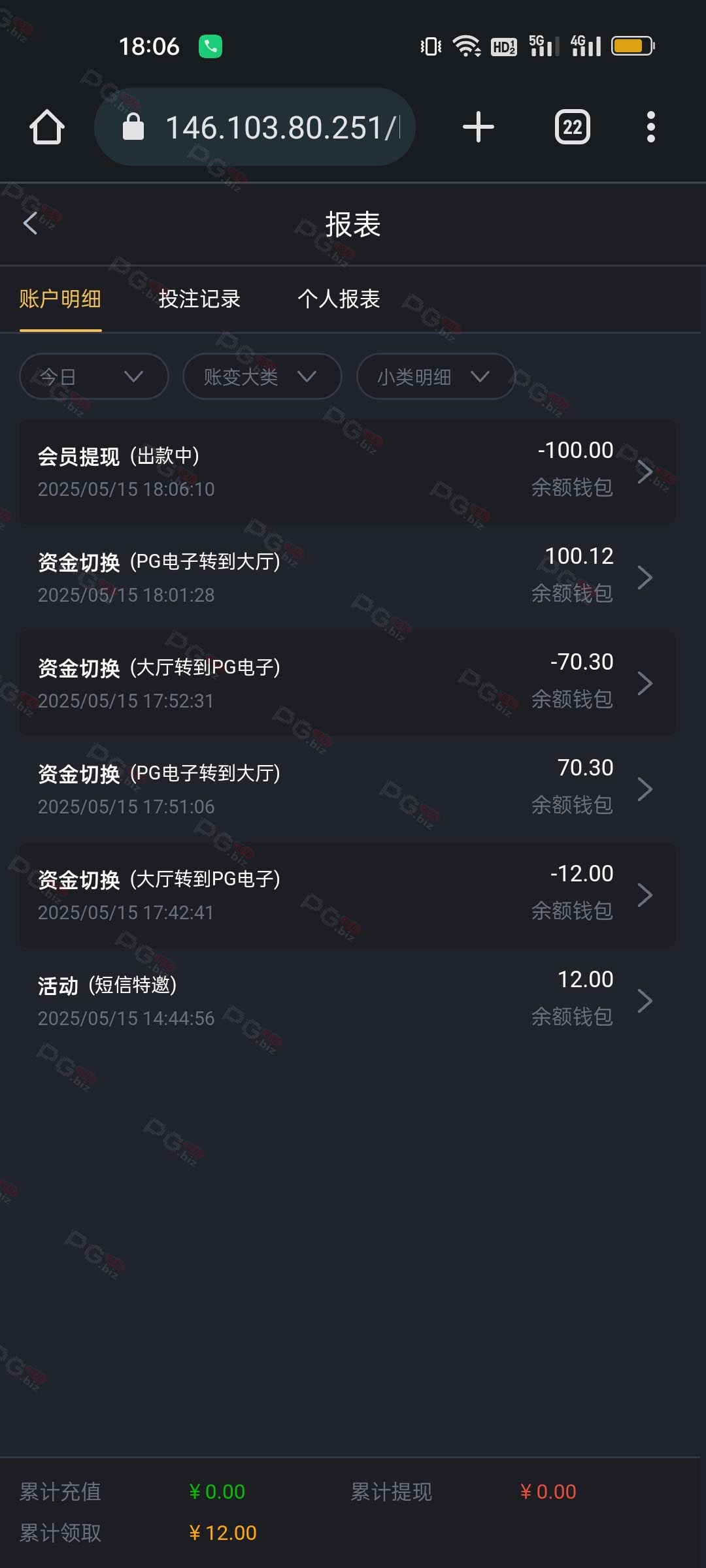Open the browser home page
Screen dimensions: 706x1568
pyautogui.click(x=47, y=127)
